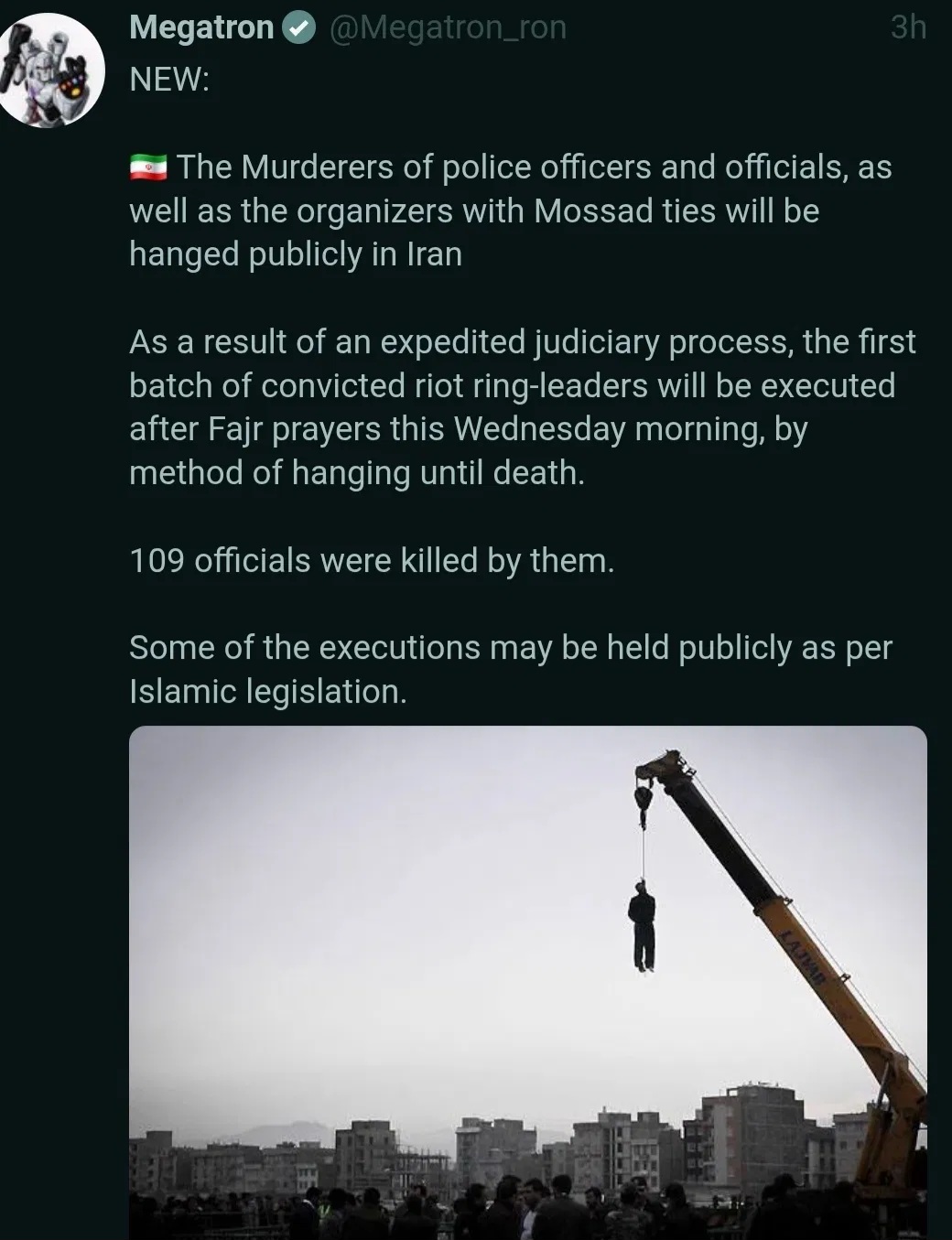
Task: Open the Megatron display name link
Action: 201,27
